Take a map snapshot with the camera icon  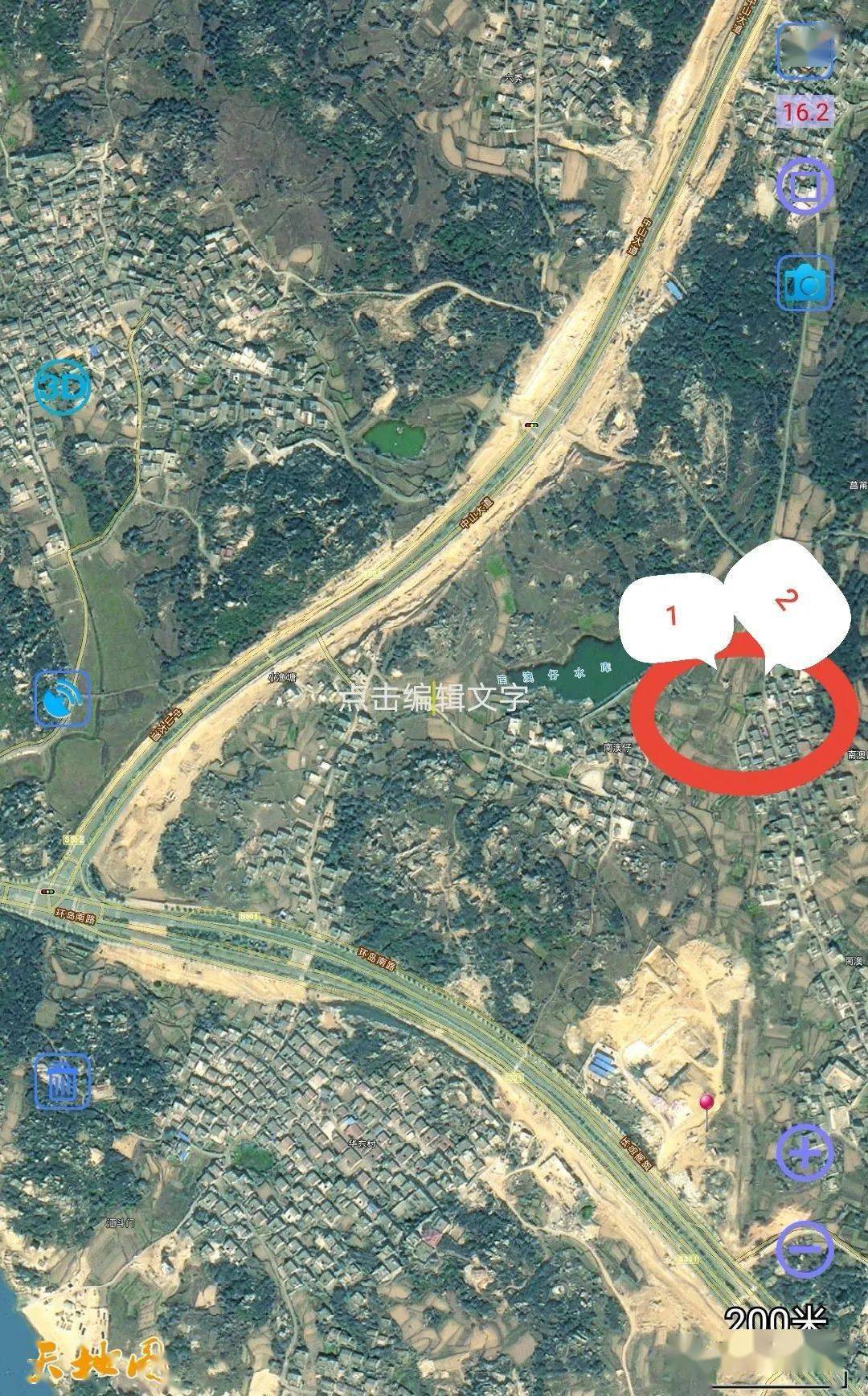[805, 282]
